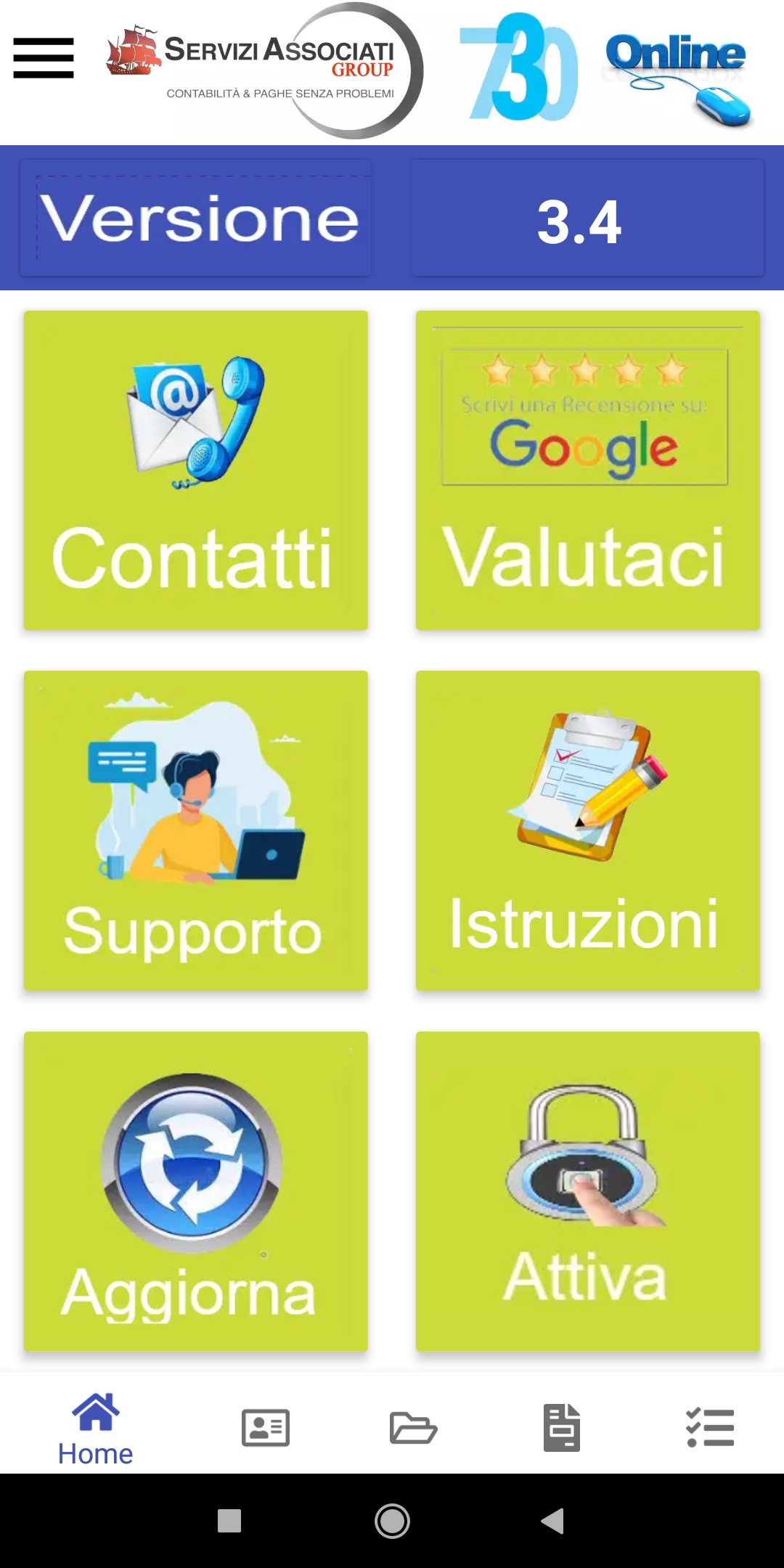The image size is (784, 1568).
Task: Switch to the open folder tab
Action: point(413,1428)
